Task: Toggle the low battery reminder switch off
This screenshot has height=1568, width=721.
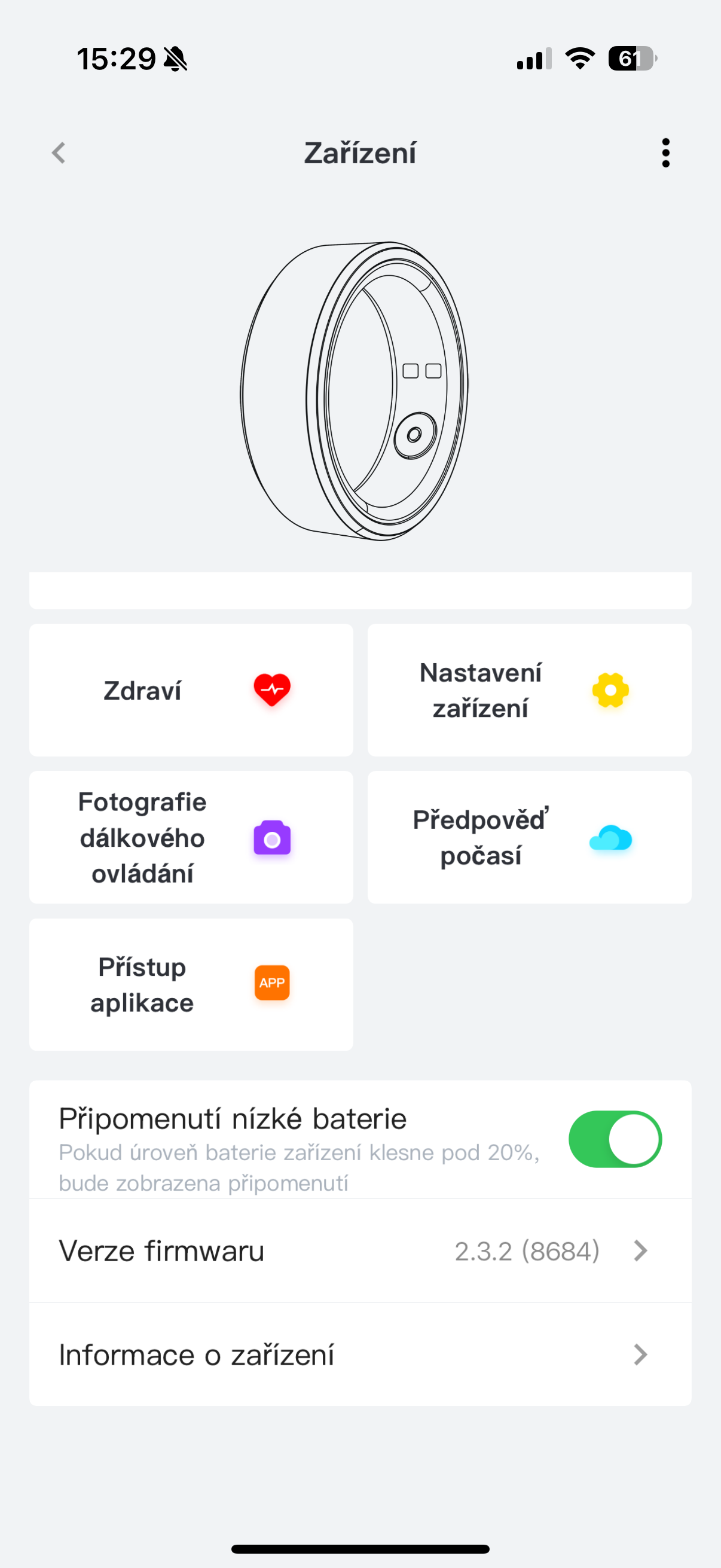Action: click(x=614, y=1139)
